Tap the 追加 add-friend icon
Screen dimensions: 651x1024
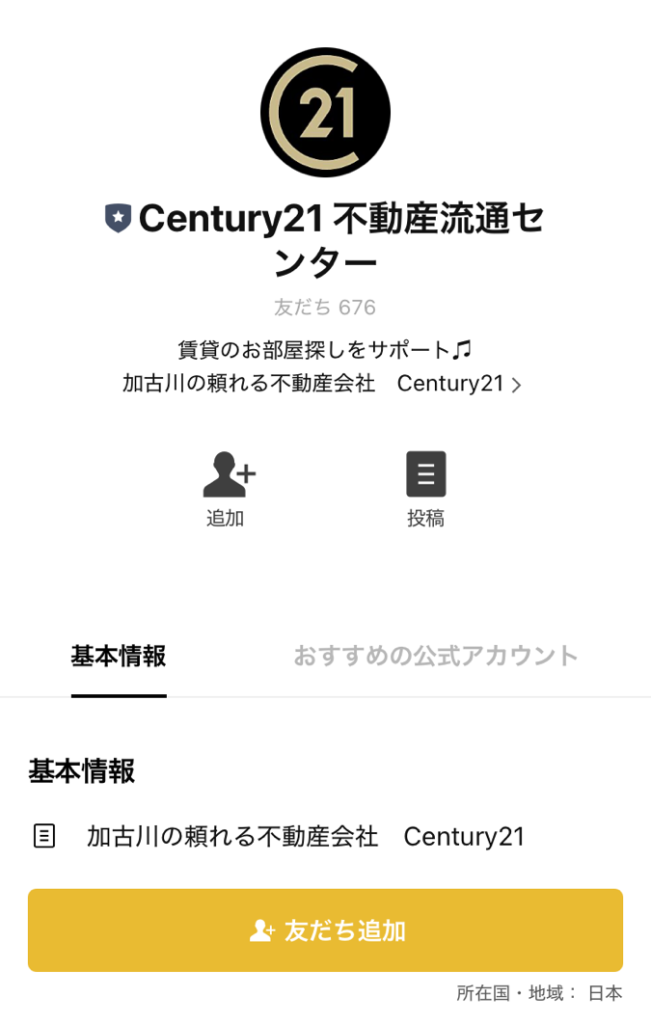point(228,476)
